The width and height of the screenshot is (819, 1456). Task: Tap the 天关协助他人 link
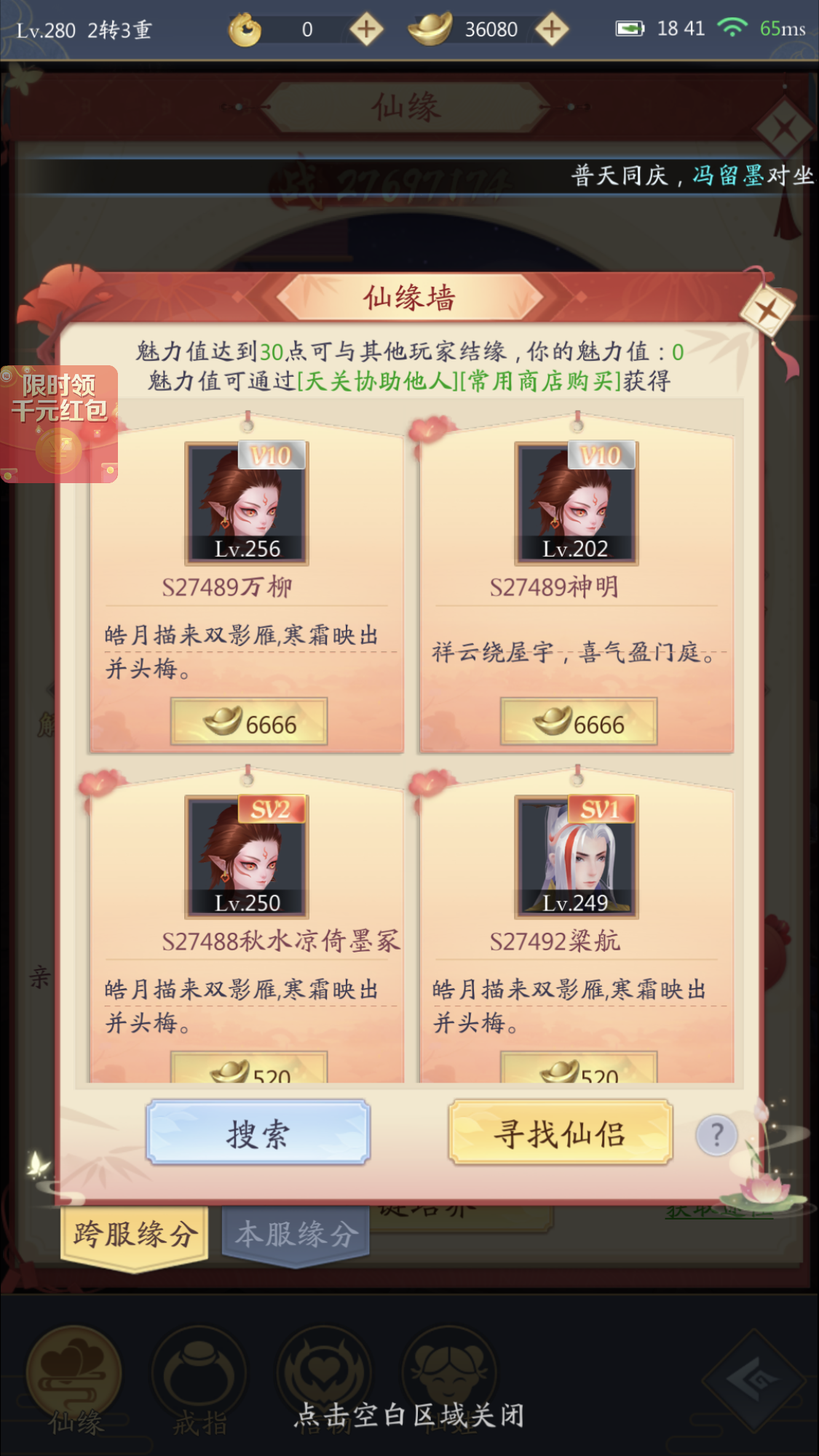tap(377, 381)
